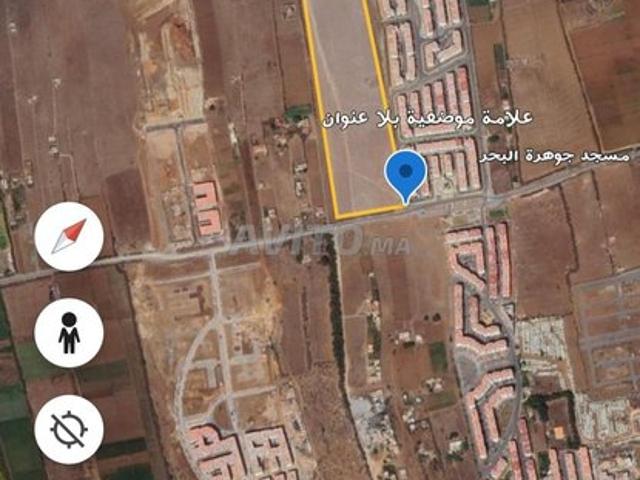Open Street View with the pegman button
This screenshot has height=480, width=640.
pos(69,332)
